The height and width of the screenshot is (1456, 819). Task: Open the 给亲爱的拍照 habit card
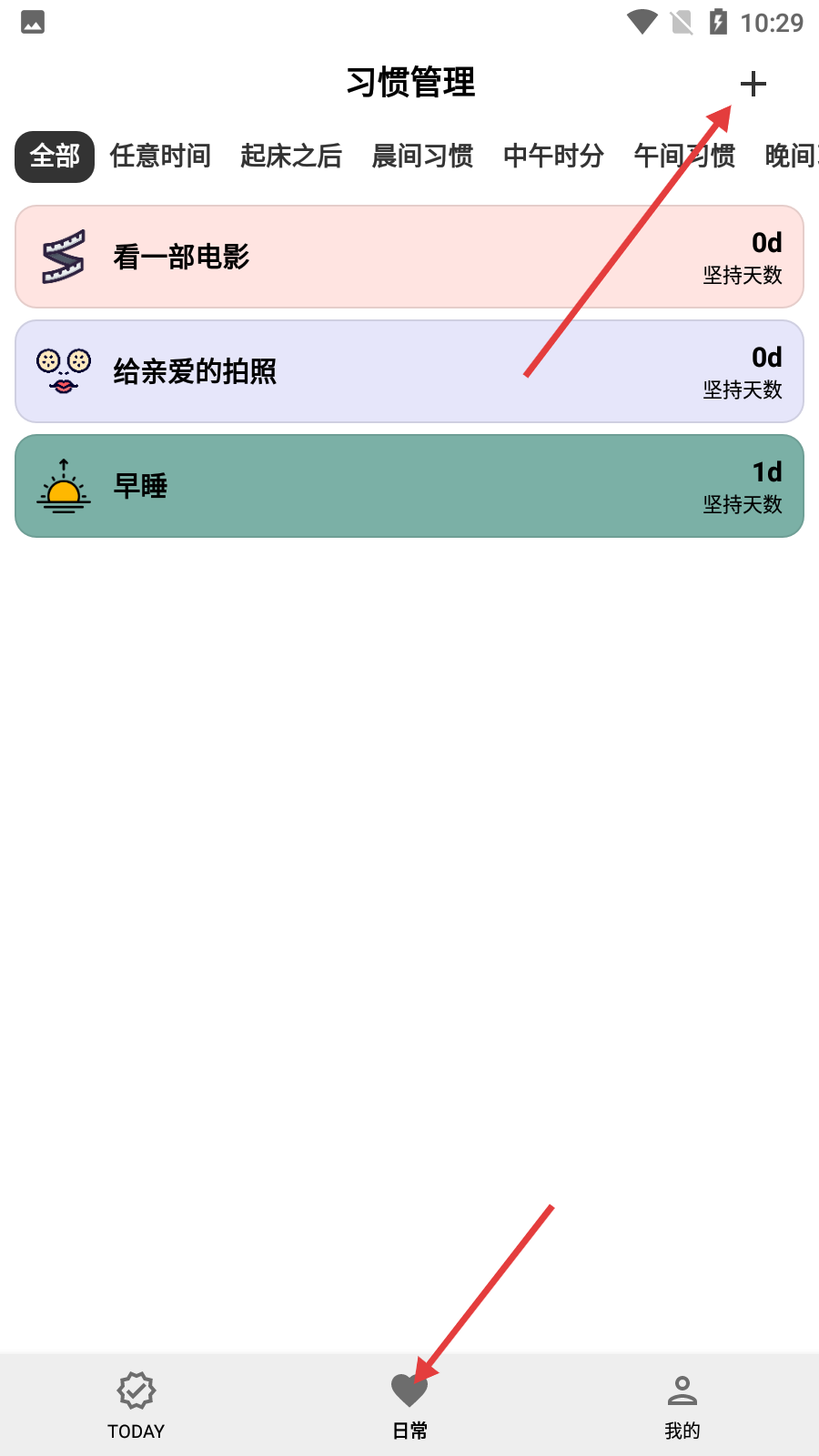[409, 371]
